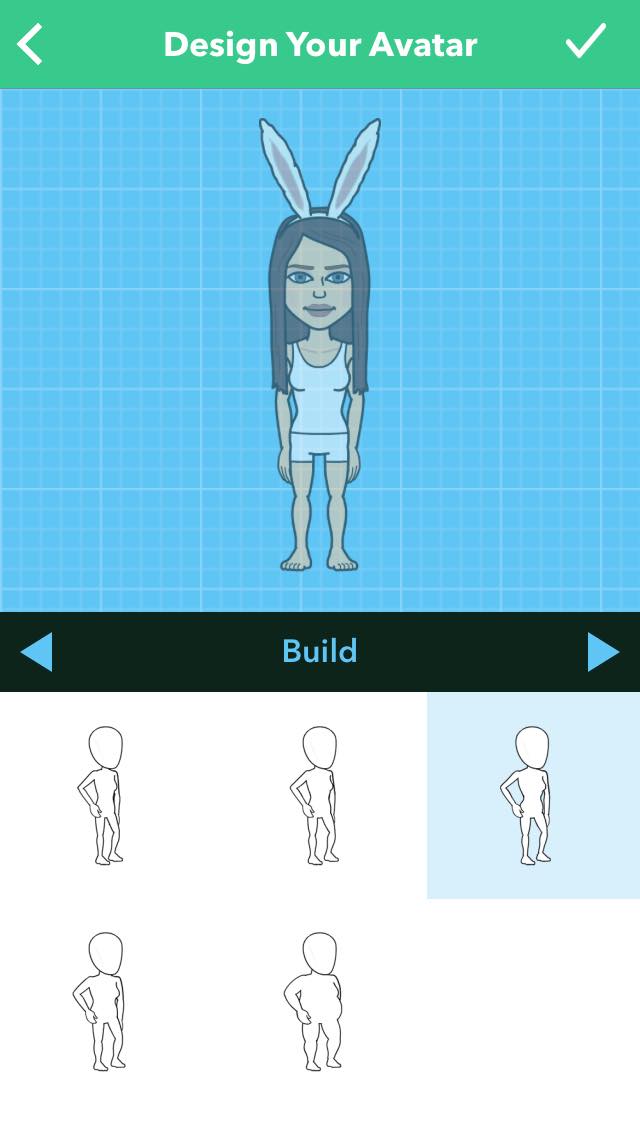Confirm avatar with the checkmark
This screenshot has width=640, height=1136.
pos(586,42)
